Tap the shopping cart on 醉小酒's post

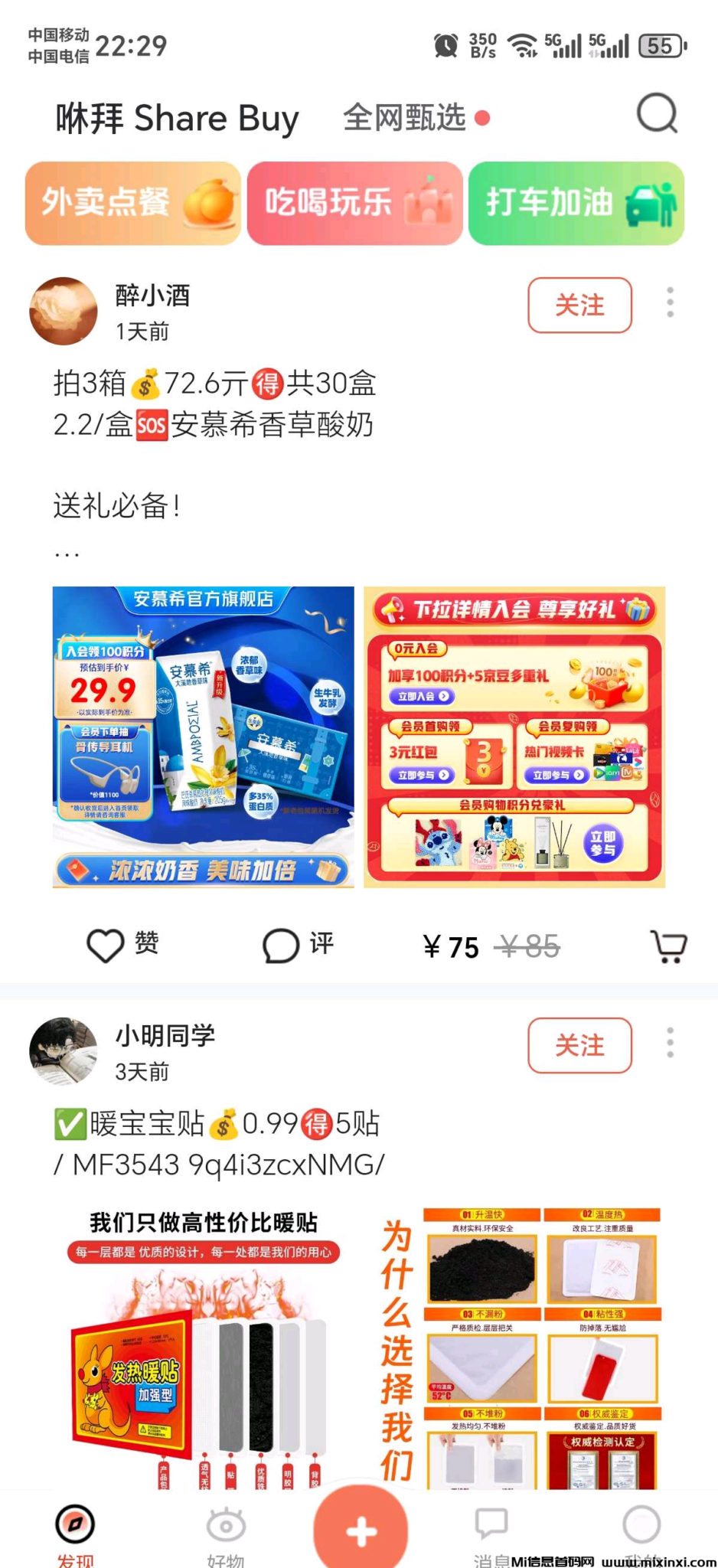[x=668, y=946]
